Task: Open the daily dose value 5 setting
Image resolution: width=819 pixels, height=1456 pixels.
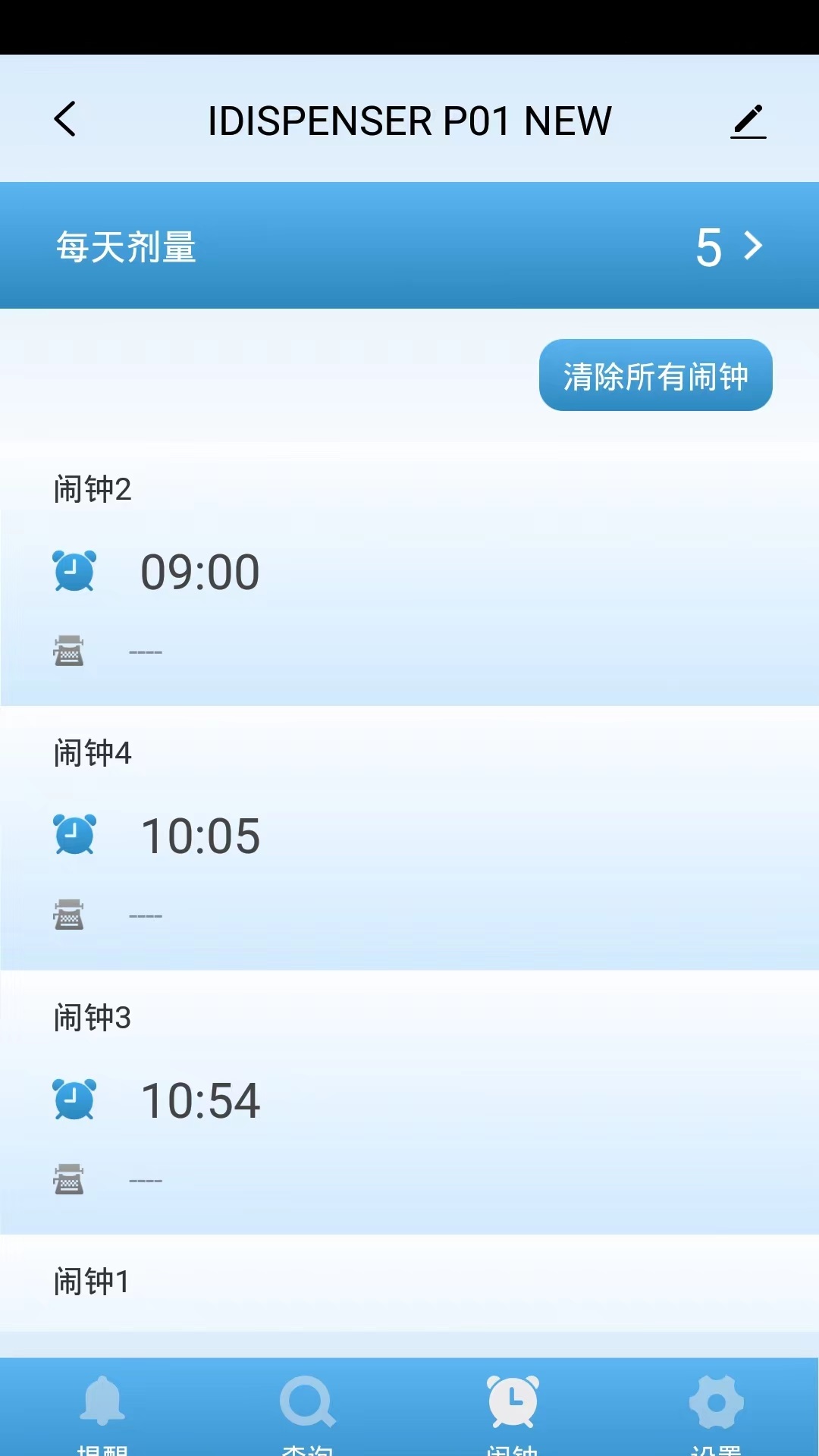Action: (707, 245)
